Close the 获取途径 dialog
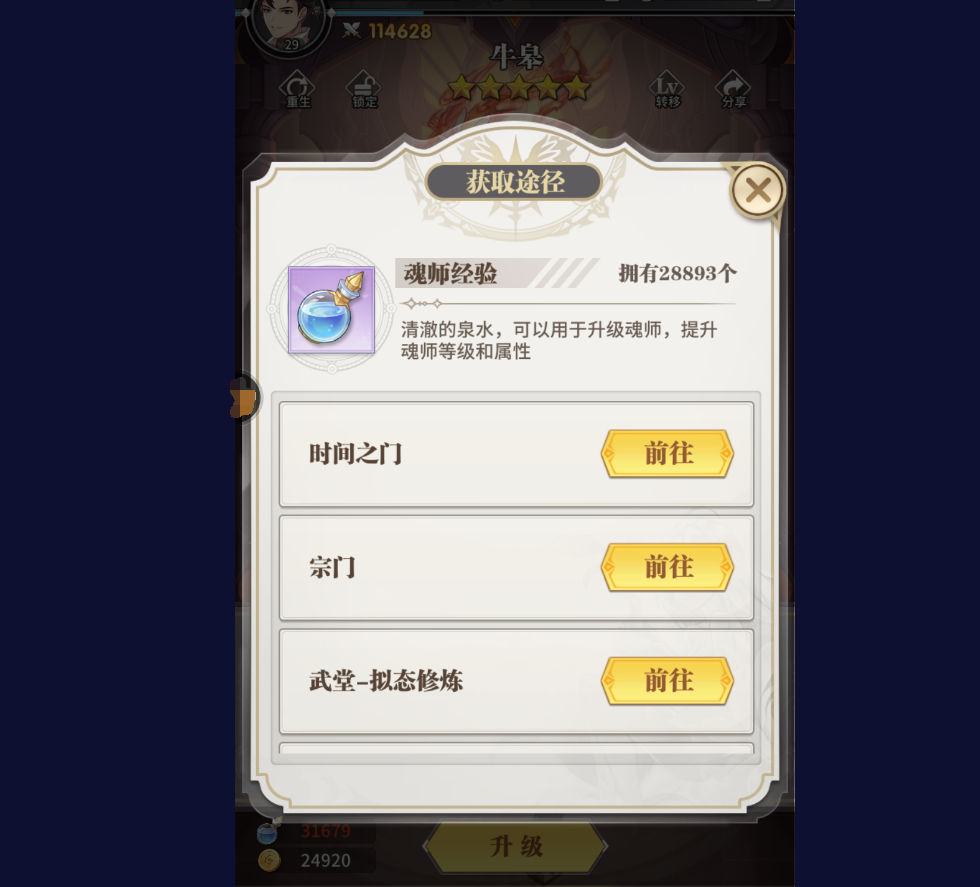This screenshot has height=887, width=980. 757,190
